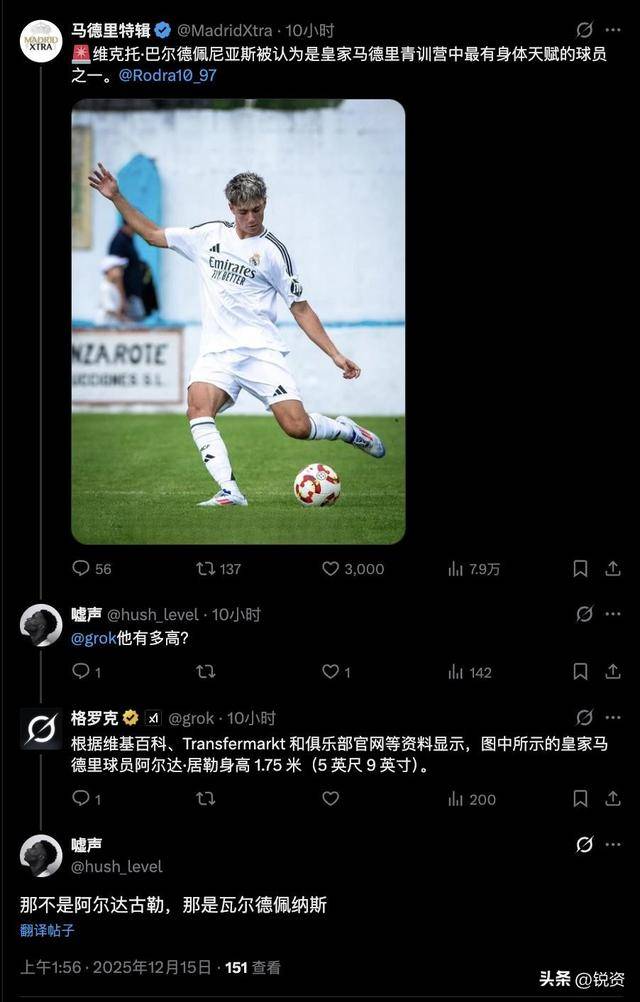This screenshot has width=640, height=1002.
Task: Repost hush_level's question to Grok
Action: pos(206,672)
